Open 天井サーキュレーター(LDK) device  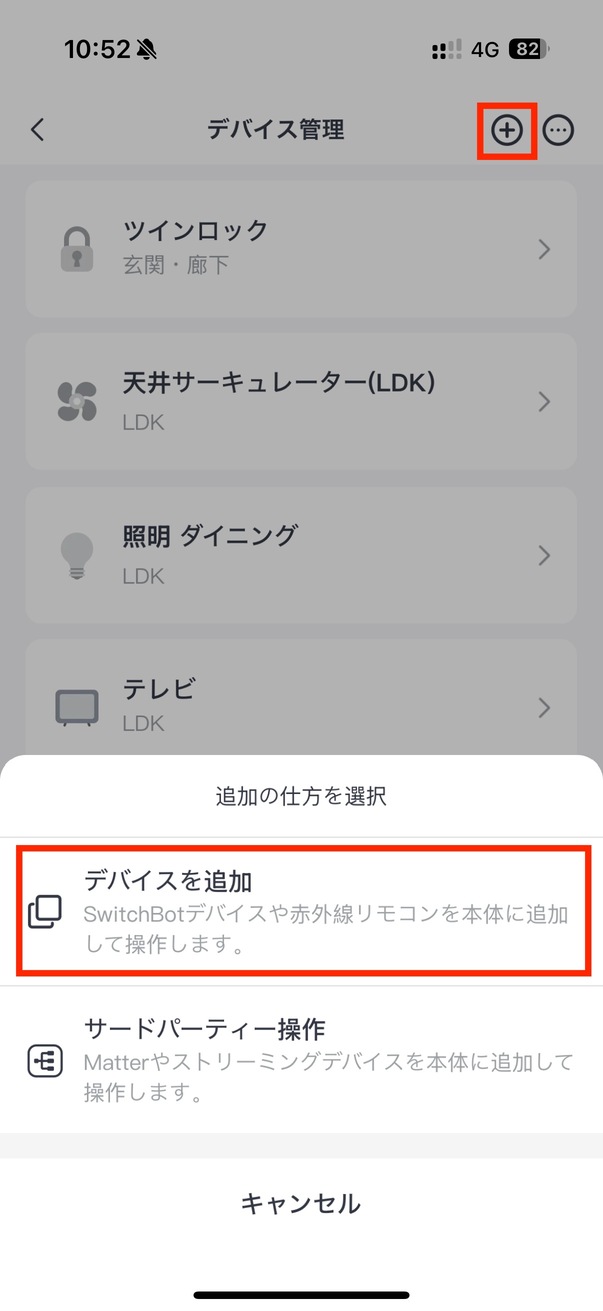pos(301,401)
